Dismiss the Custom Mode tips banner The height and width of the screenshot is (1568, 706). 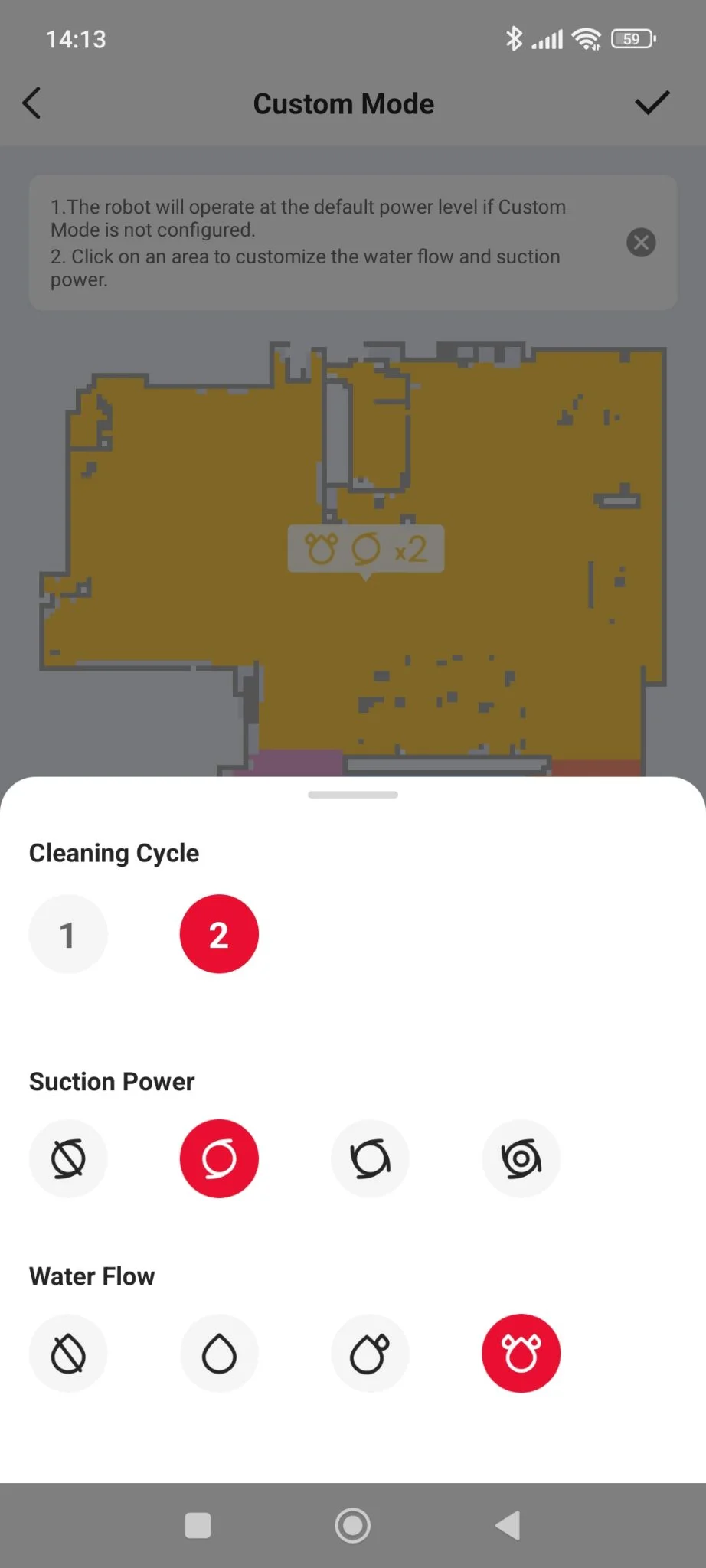coord(641,243)
